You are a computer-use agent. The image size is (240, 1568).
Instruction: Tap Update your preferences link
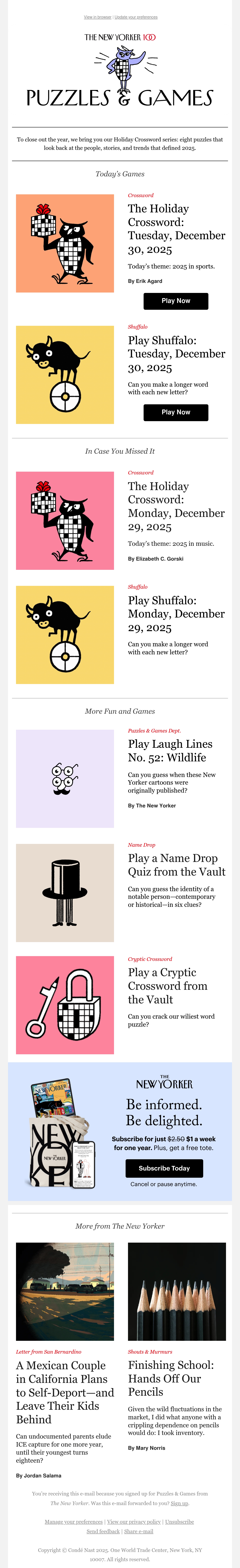136,17
